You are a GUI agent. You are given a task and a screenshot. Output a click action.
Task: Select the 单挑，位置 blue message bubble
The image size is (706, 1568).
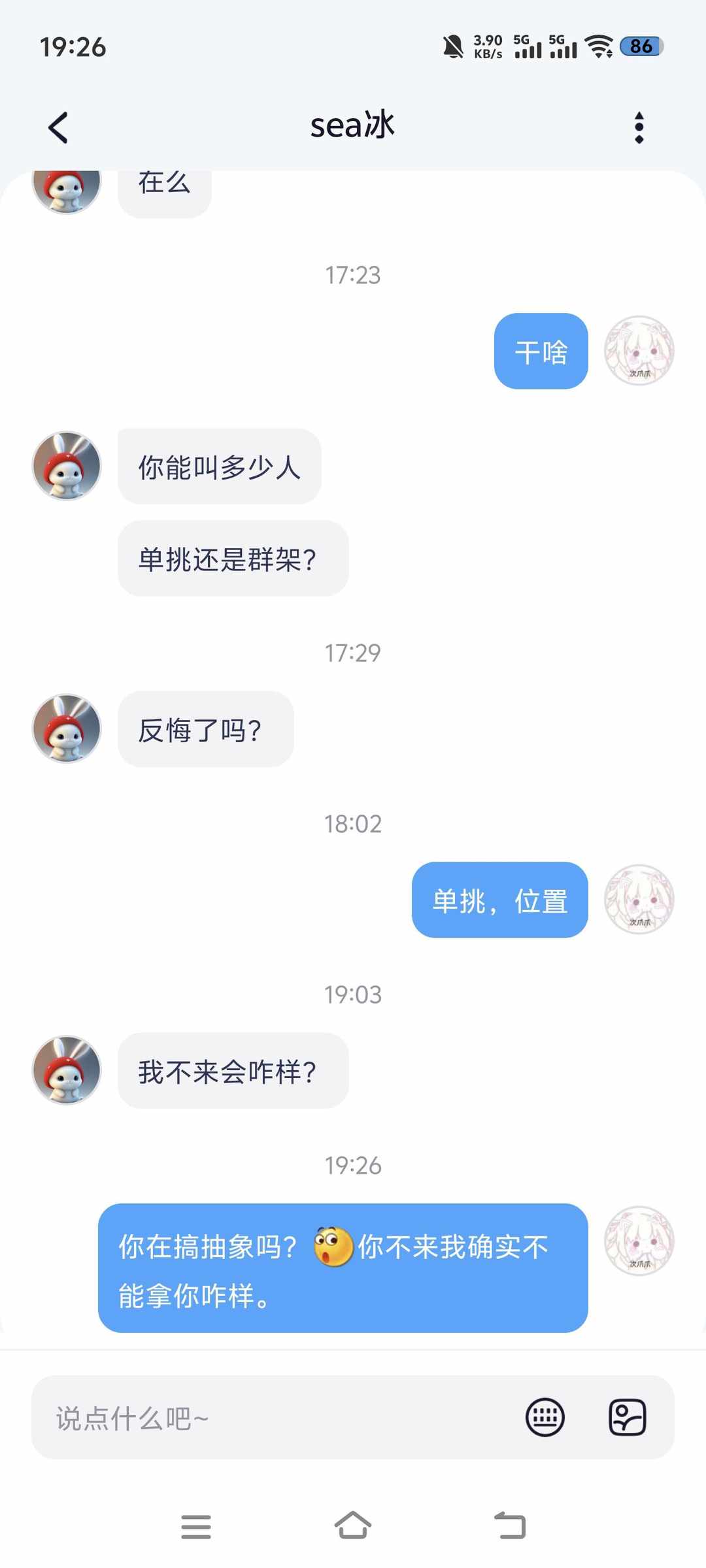click(x=499, y=900)
